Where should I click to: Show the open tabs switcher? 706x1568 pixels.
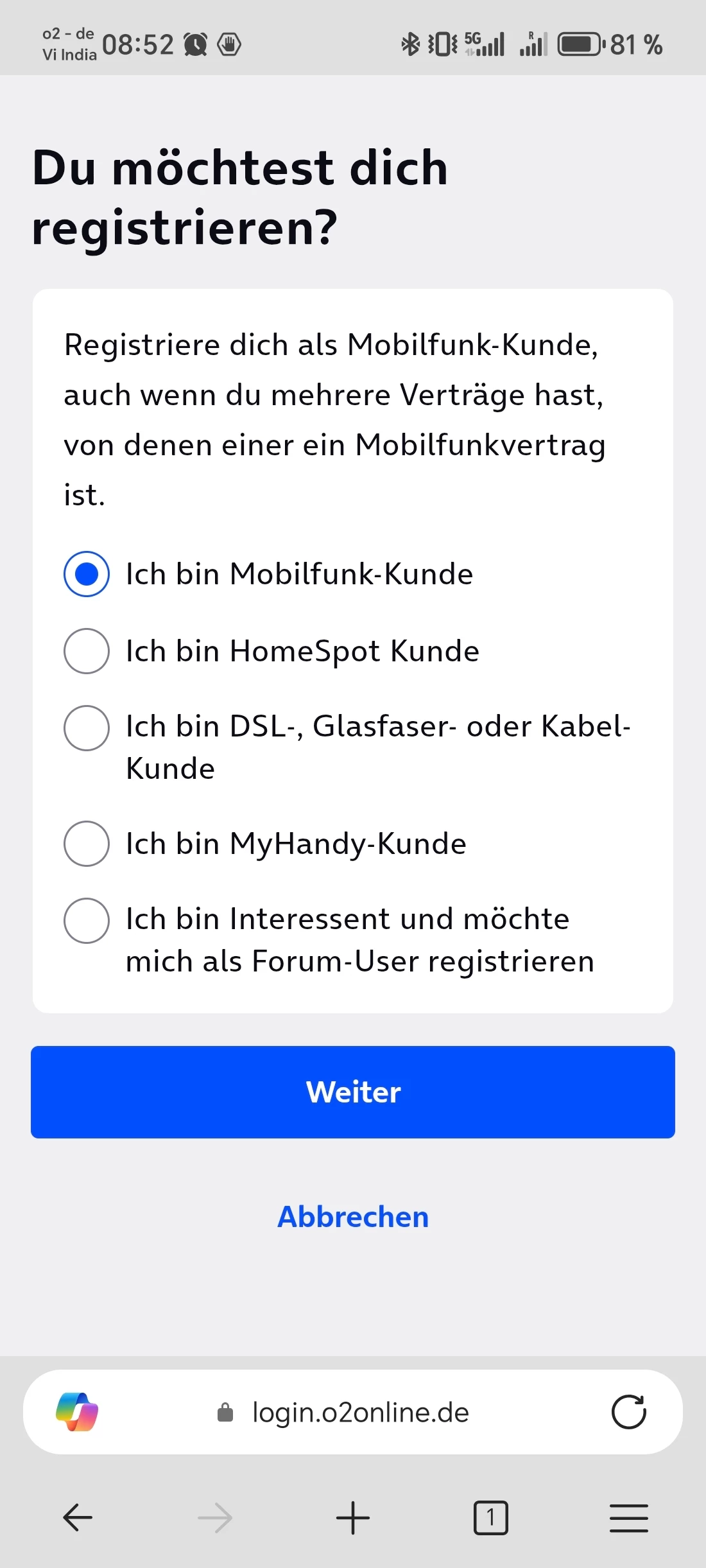click(x=490, y=1518)
